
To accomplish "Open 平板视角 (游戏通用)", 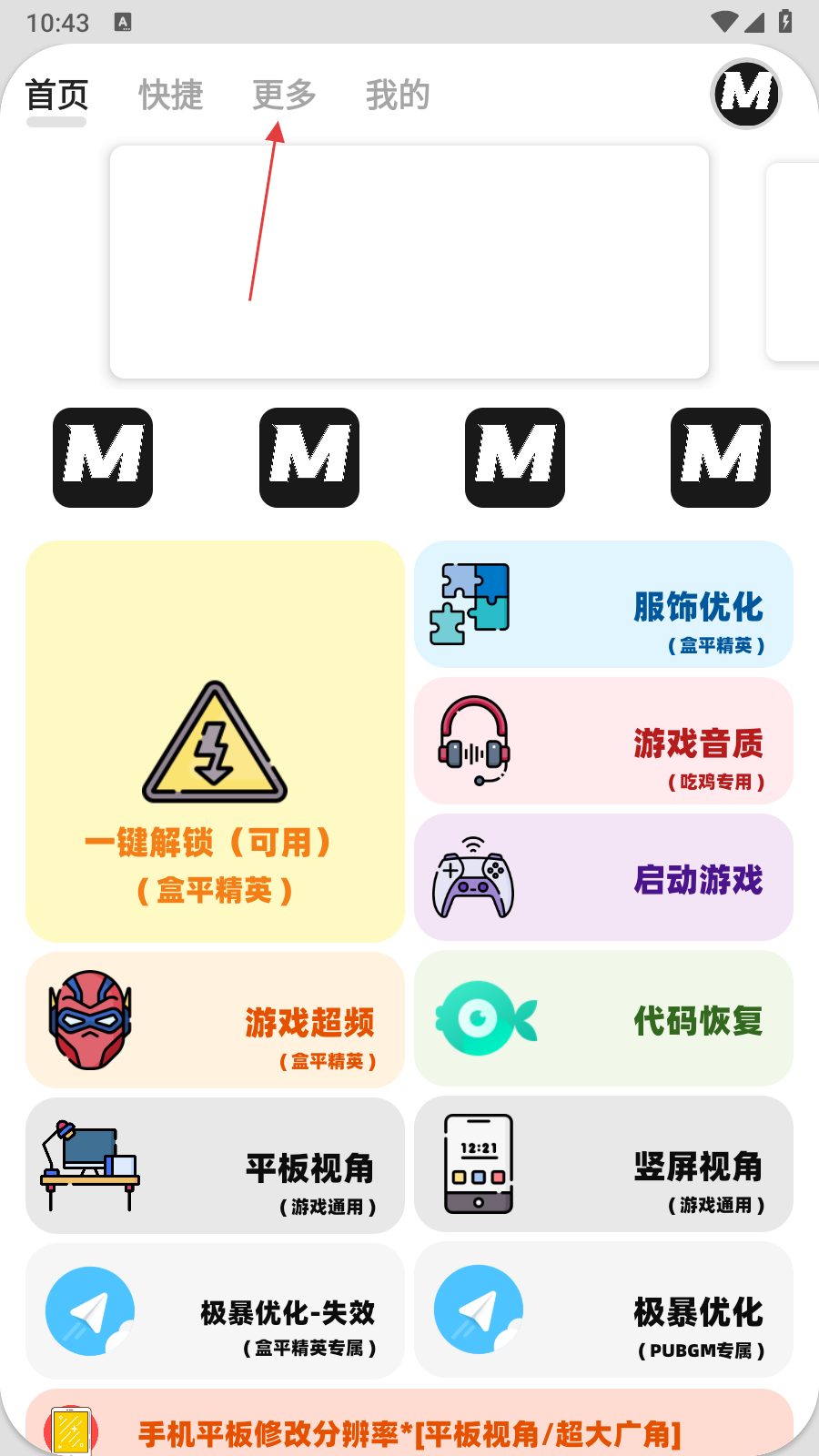I will coord(215,1166).
